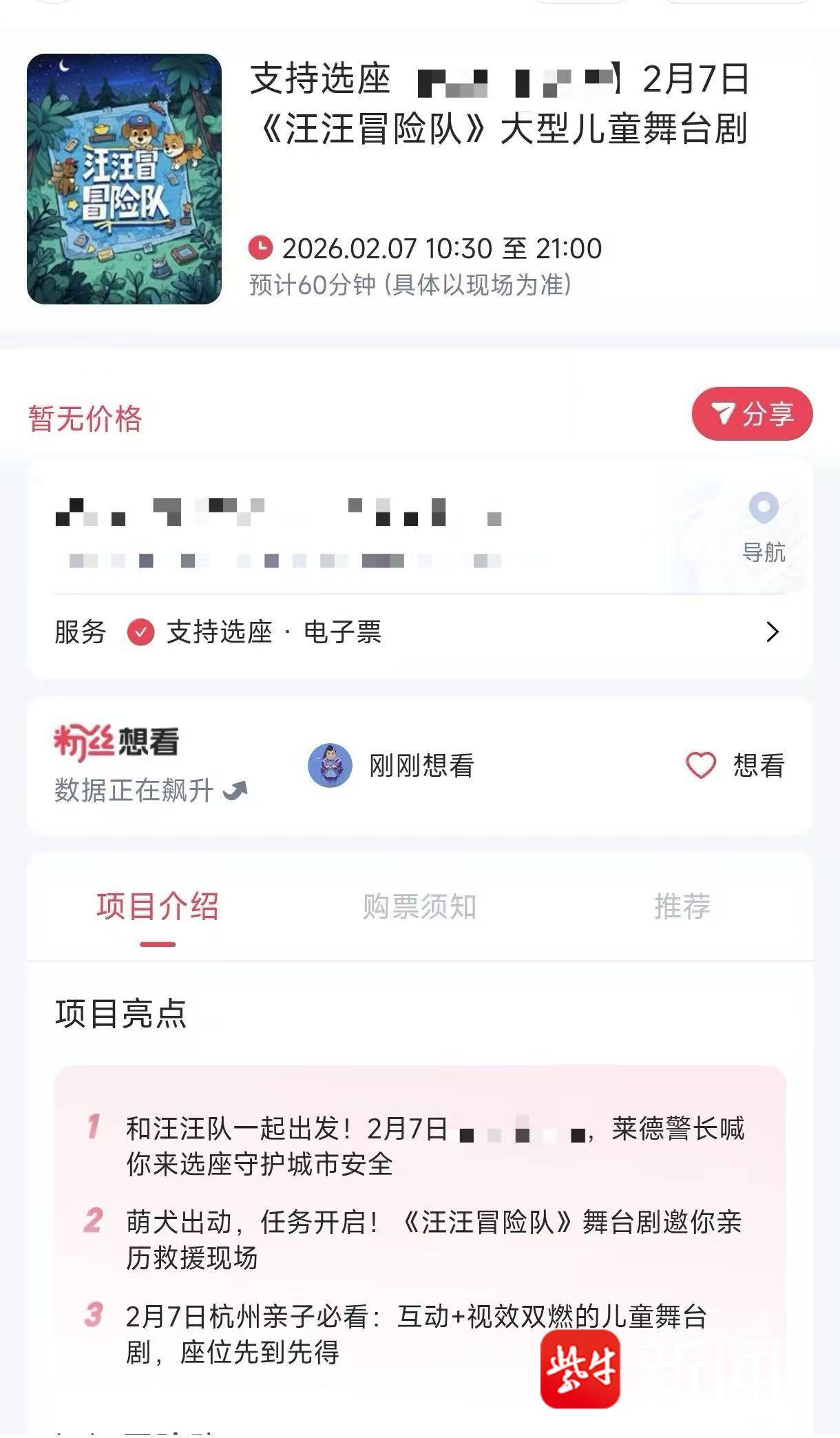Screen dimensions: 840x1438
Task: Open the 汪汪冒险队 poster image
Action: 124,179
